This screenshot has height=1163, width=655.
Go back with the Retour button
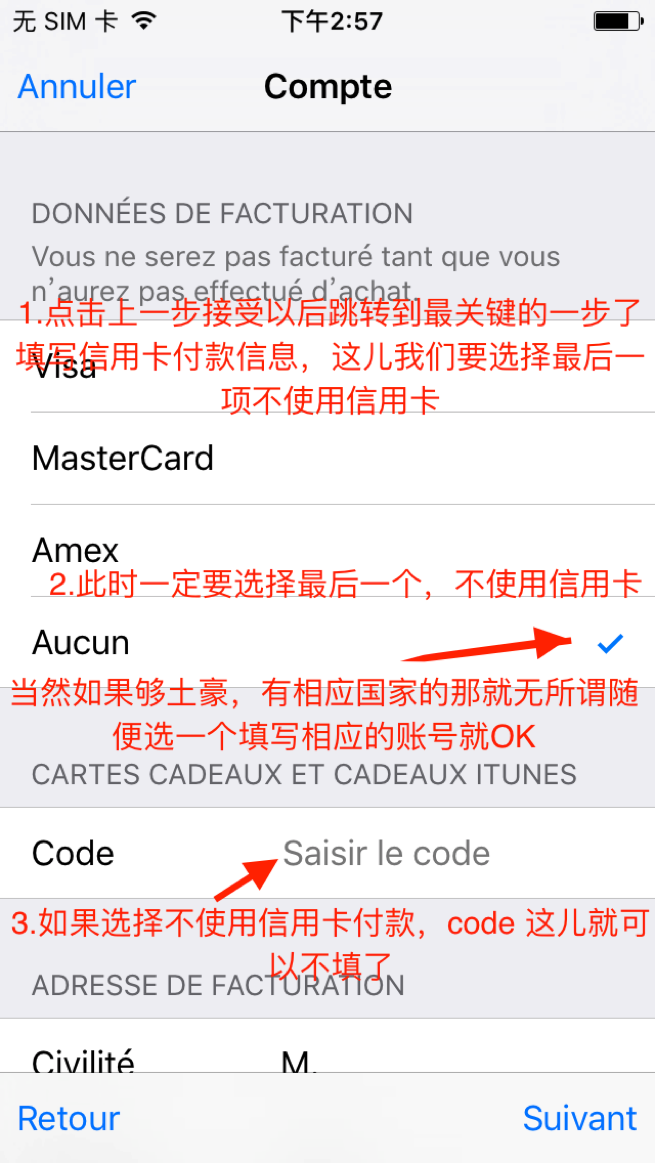tap(69, 1118)
